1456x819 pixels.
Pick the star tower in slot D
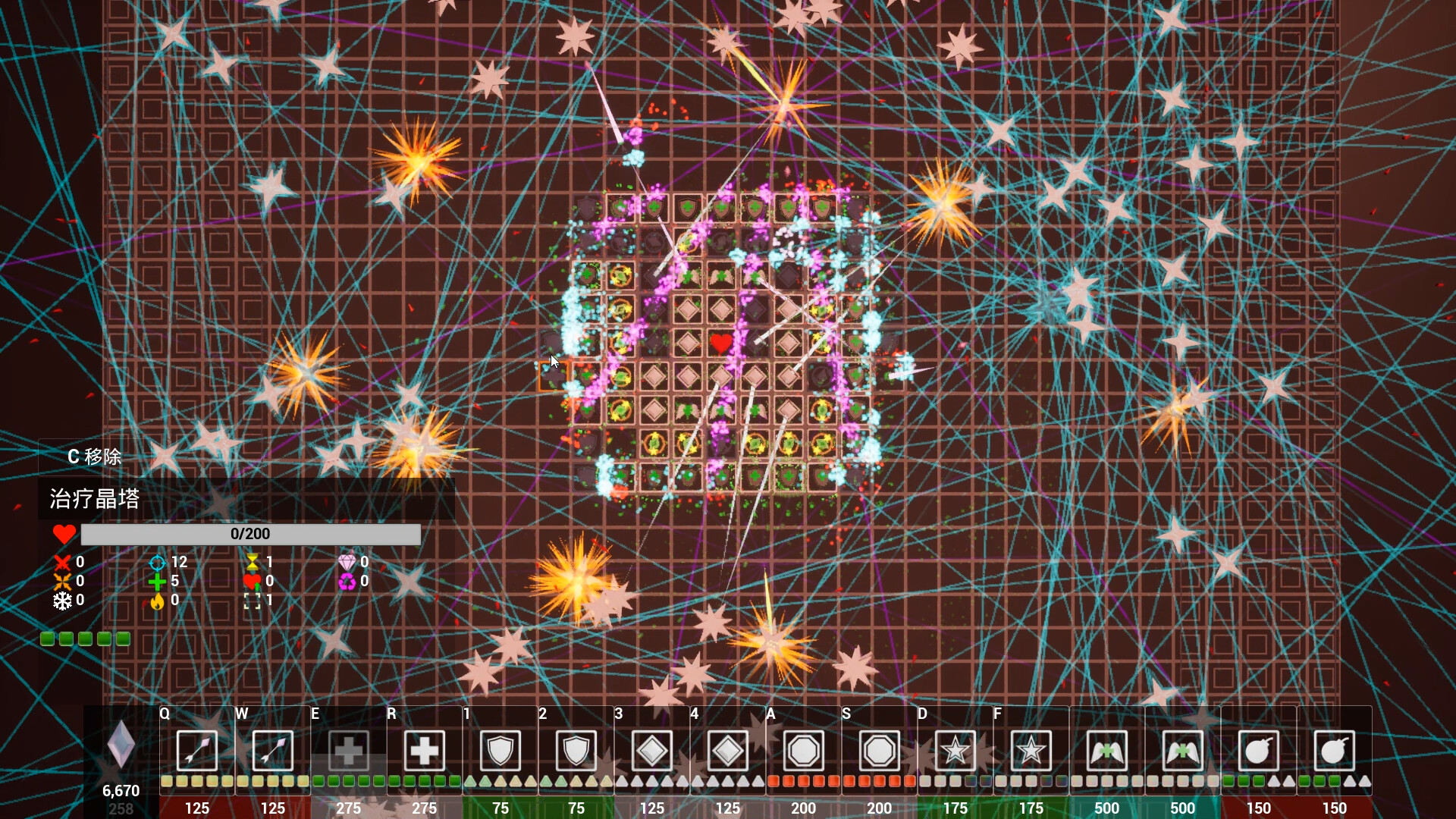pos(955,751)
